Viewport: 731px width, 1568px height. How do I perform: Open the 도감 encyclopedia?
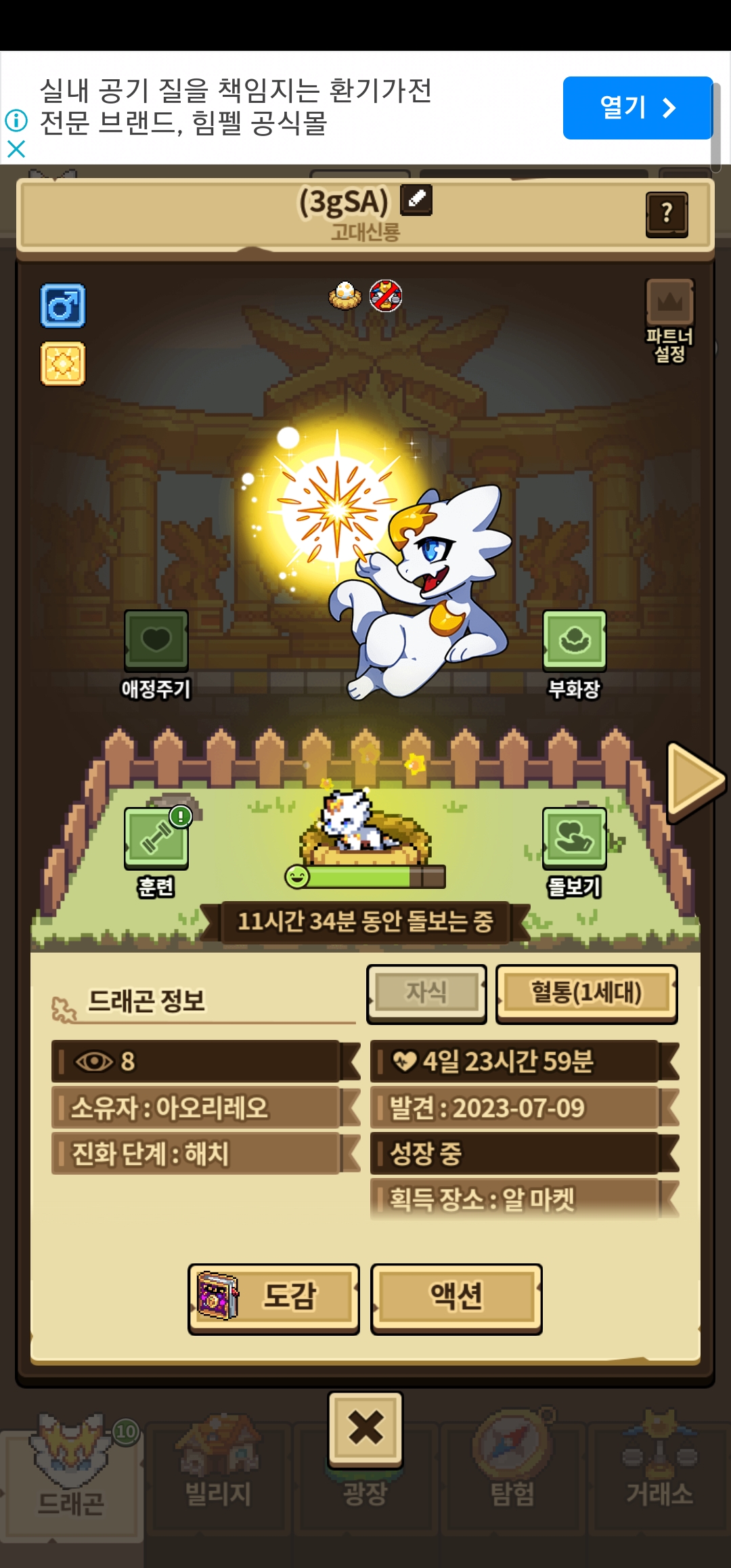point(273,1299)
